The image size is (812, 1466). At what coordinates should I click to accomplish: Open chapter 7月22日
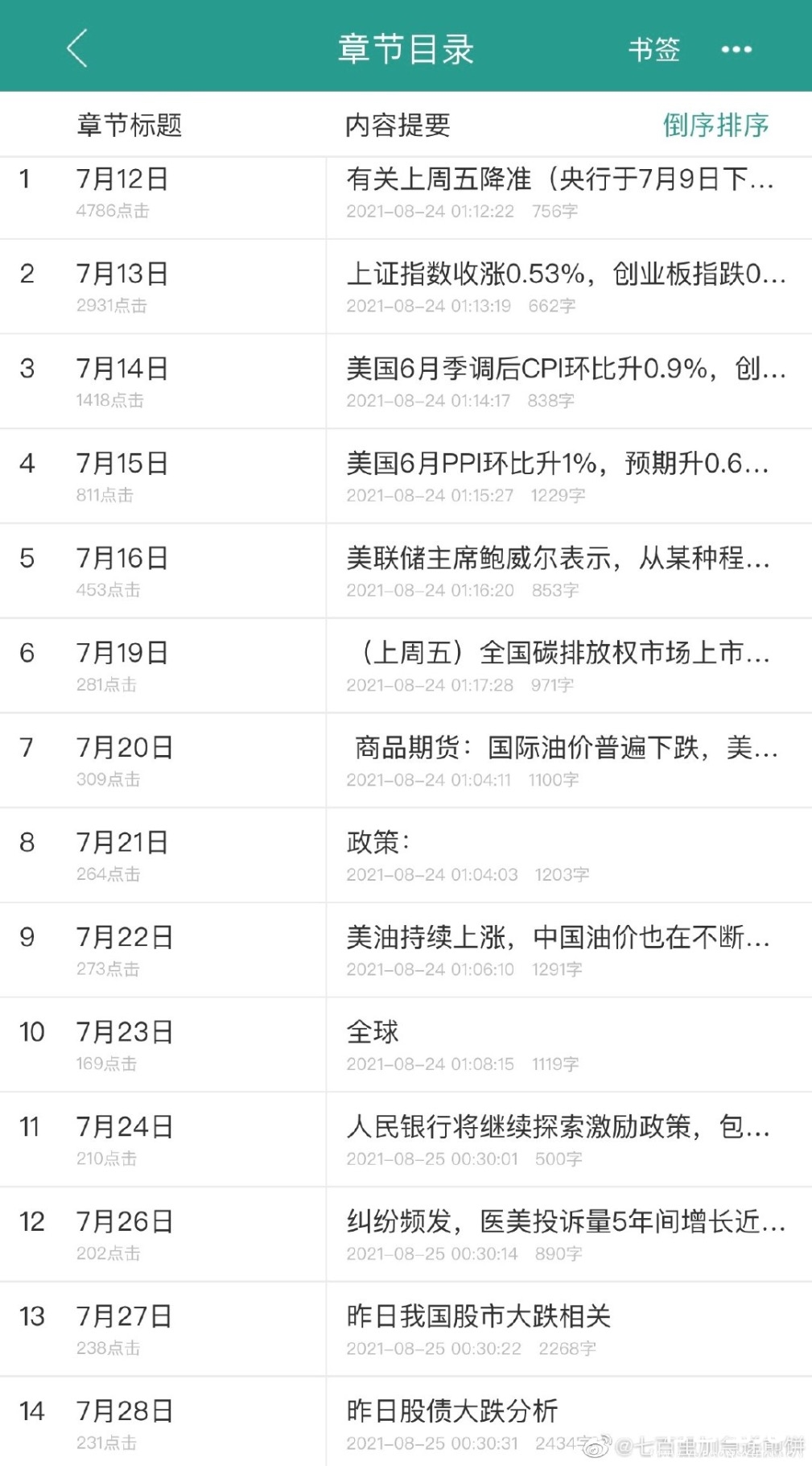point(125,937)
